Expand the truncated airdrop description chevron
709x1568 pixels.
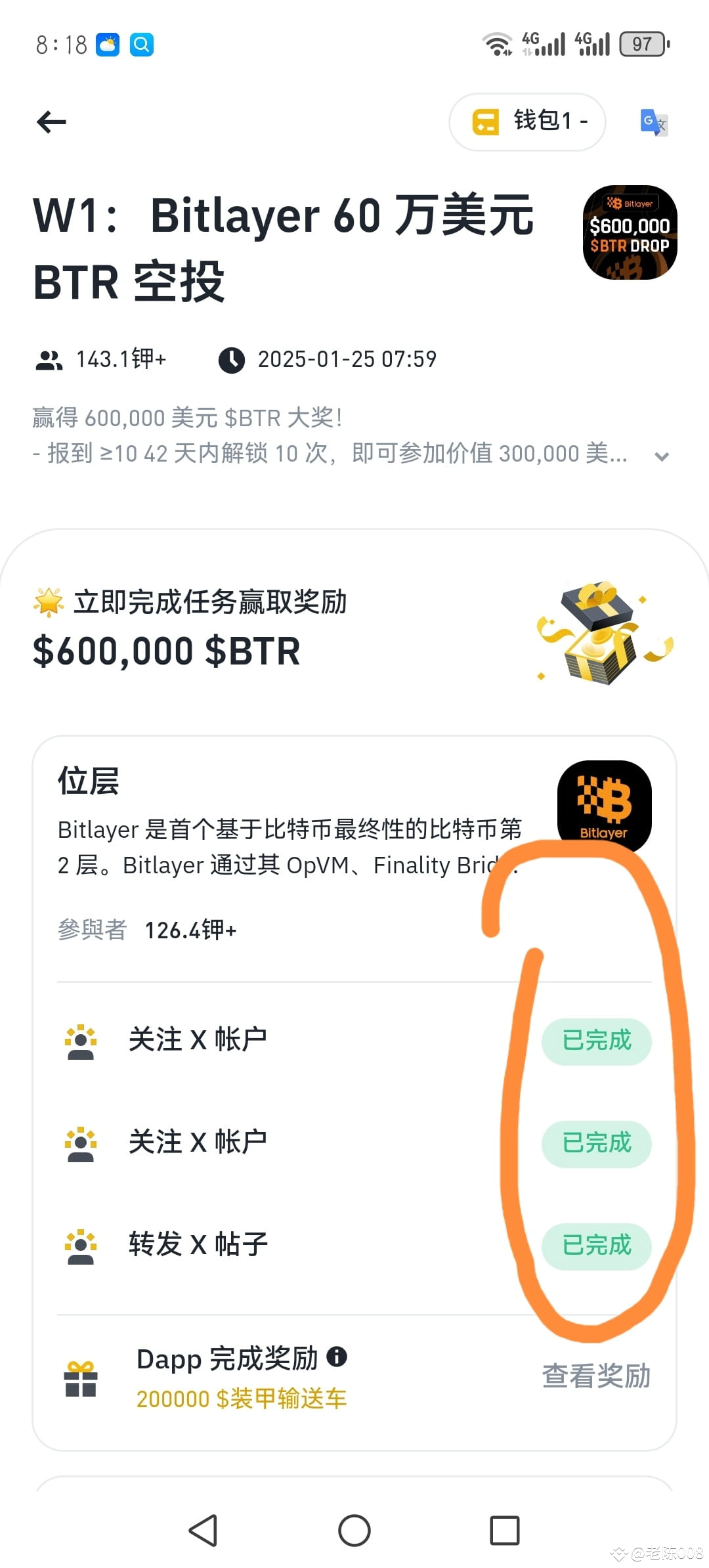(662, 455)
